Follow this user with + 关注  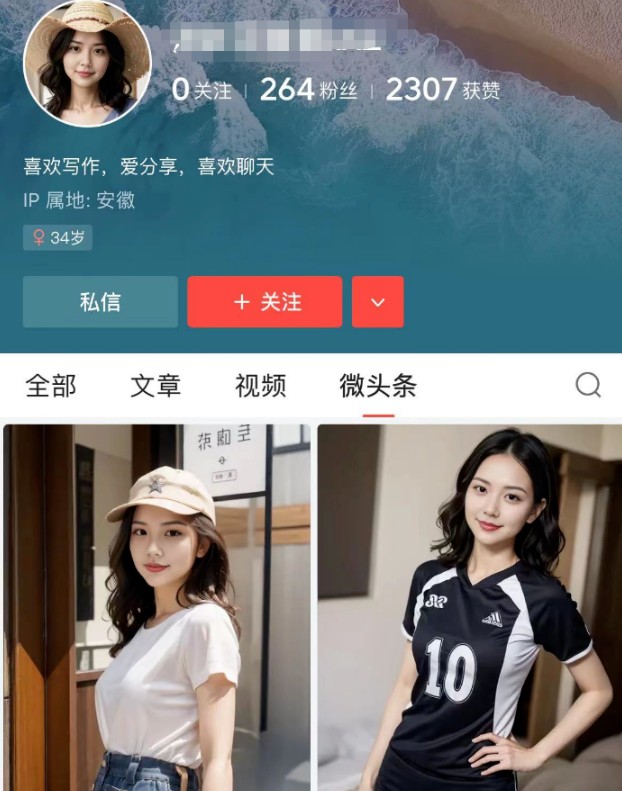click(x=265, y=302)
